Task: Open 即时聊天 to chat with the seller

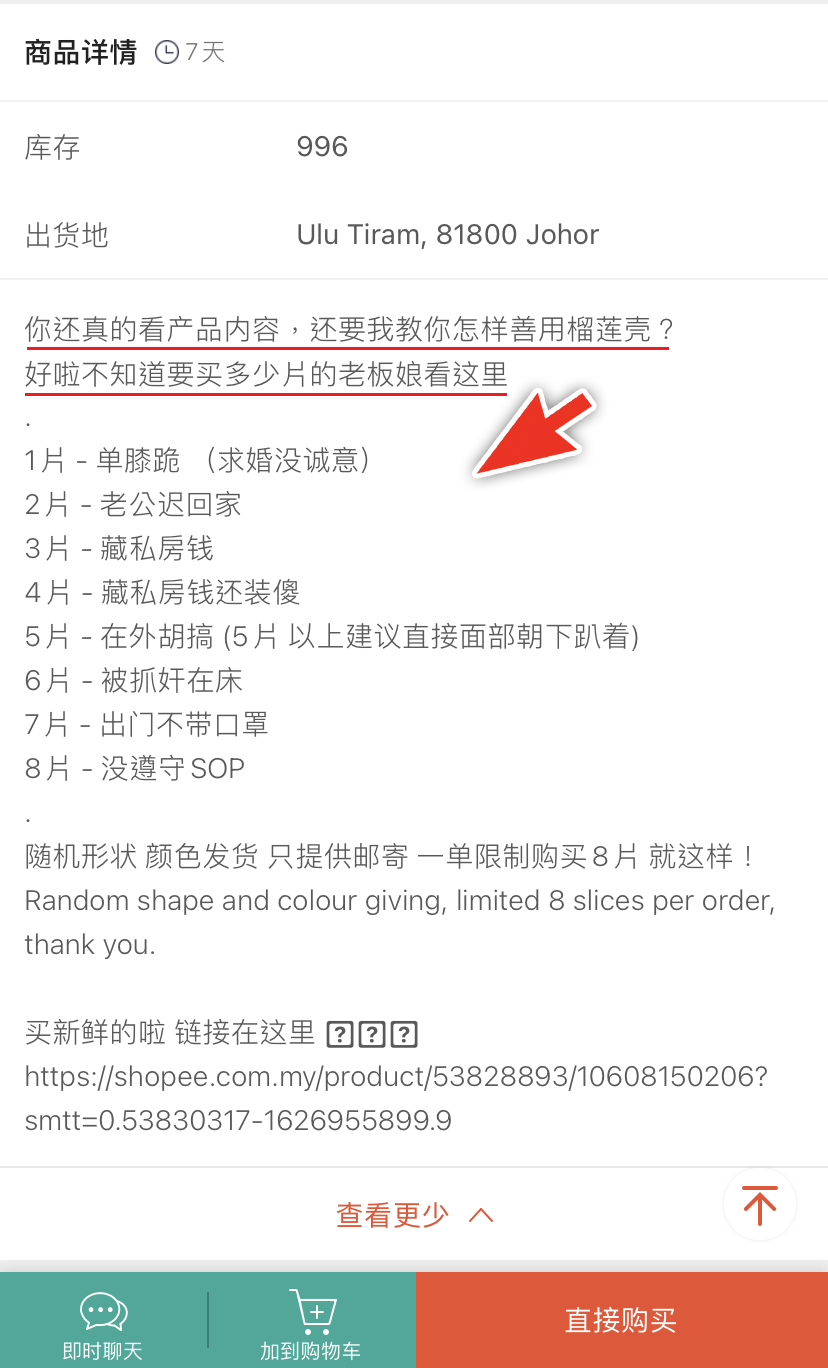Action: [x=103, y=1323]
